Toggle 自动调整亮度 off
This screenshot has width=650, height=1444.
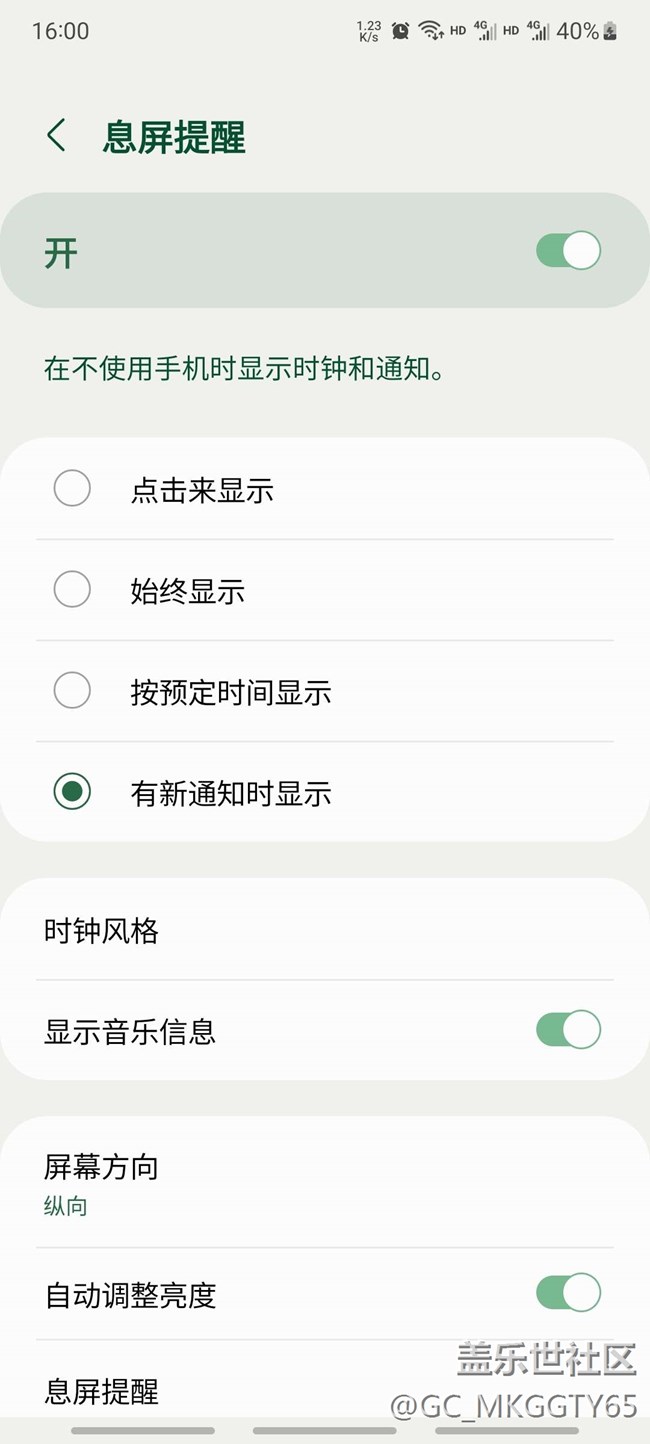click(x=568, y=1293)
